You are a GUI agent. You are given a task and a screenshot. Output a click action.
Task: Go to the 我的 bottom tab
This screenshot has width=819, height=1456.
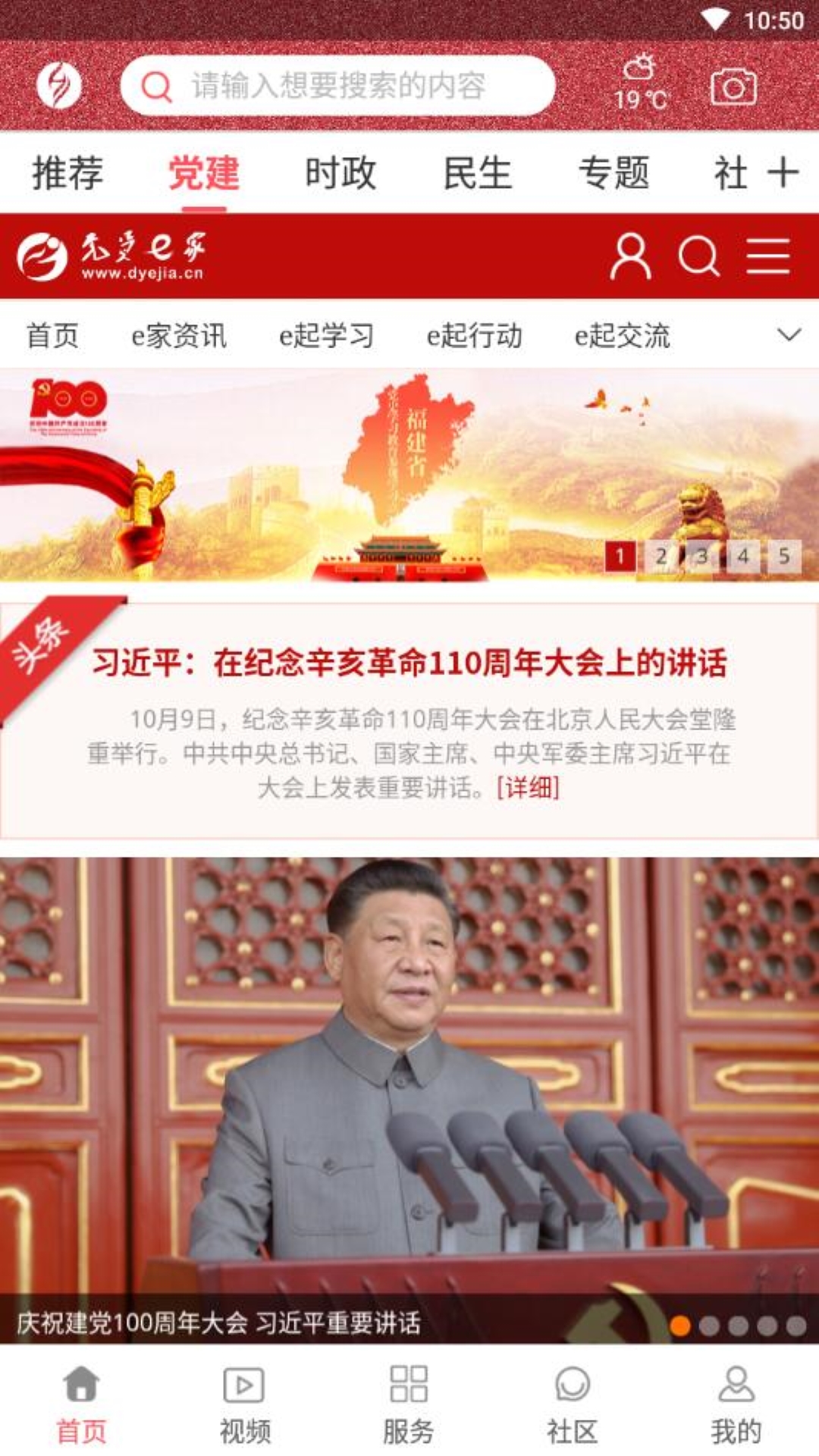pyautogui.click(x=736, y=1404)
